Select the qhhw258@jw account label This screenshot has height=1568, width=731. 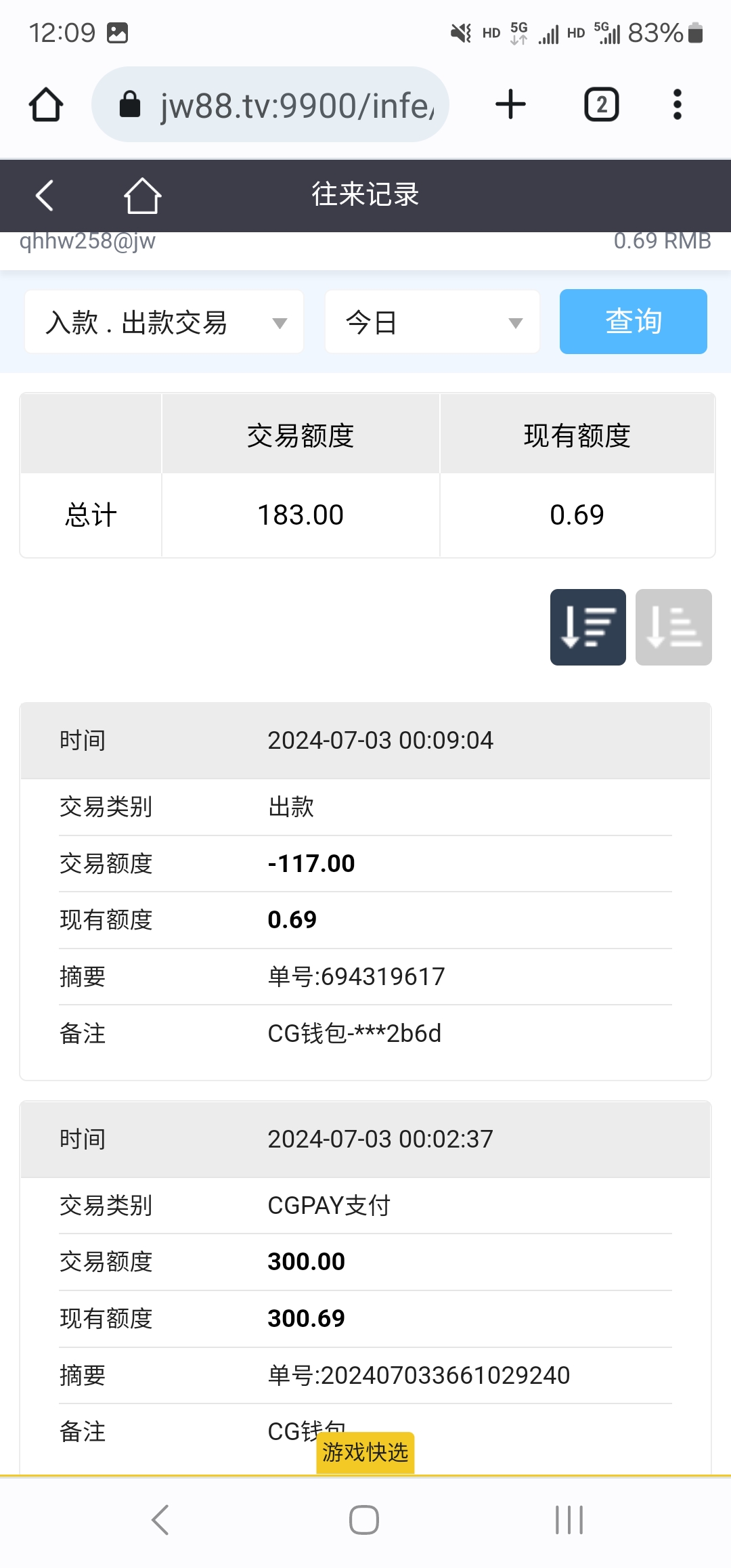(88, 240)
